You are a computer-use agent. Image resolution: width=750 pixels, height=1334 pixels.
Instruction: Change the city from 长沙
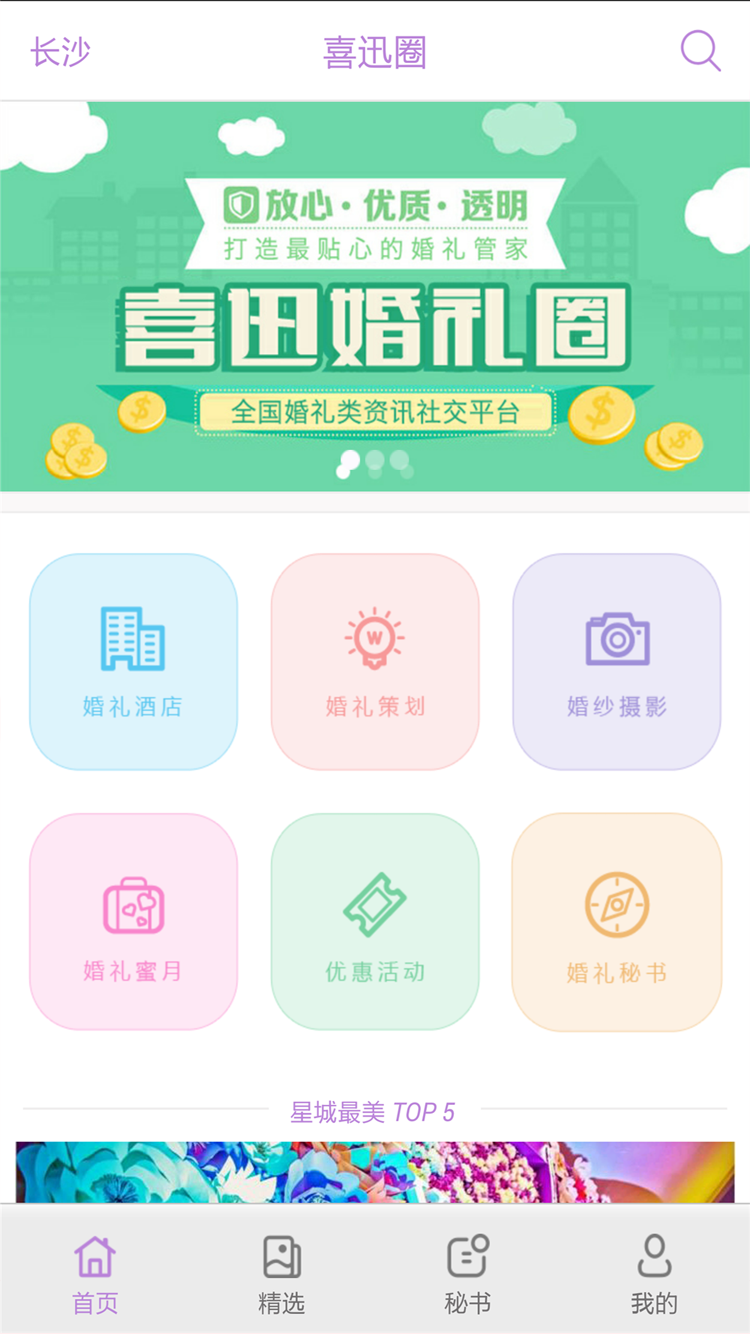(60, 52)
